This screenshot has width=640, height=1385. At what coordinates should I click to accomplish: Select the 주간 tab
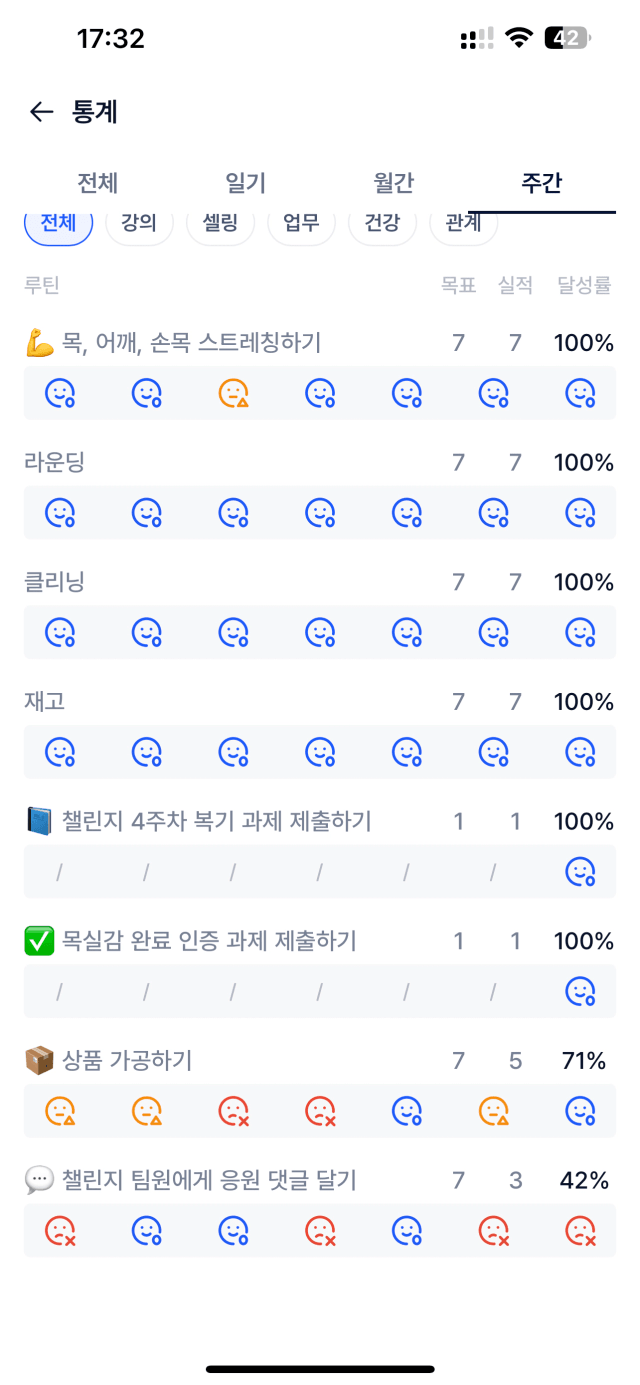tap(542, 184)
